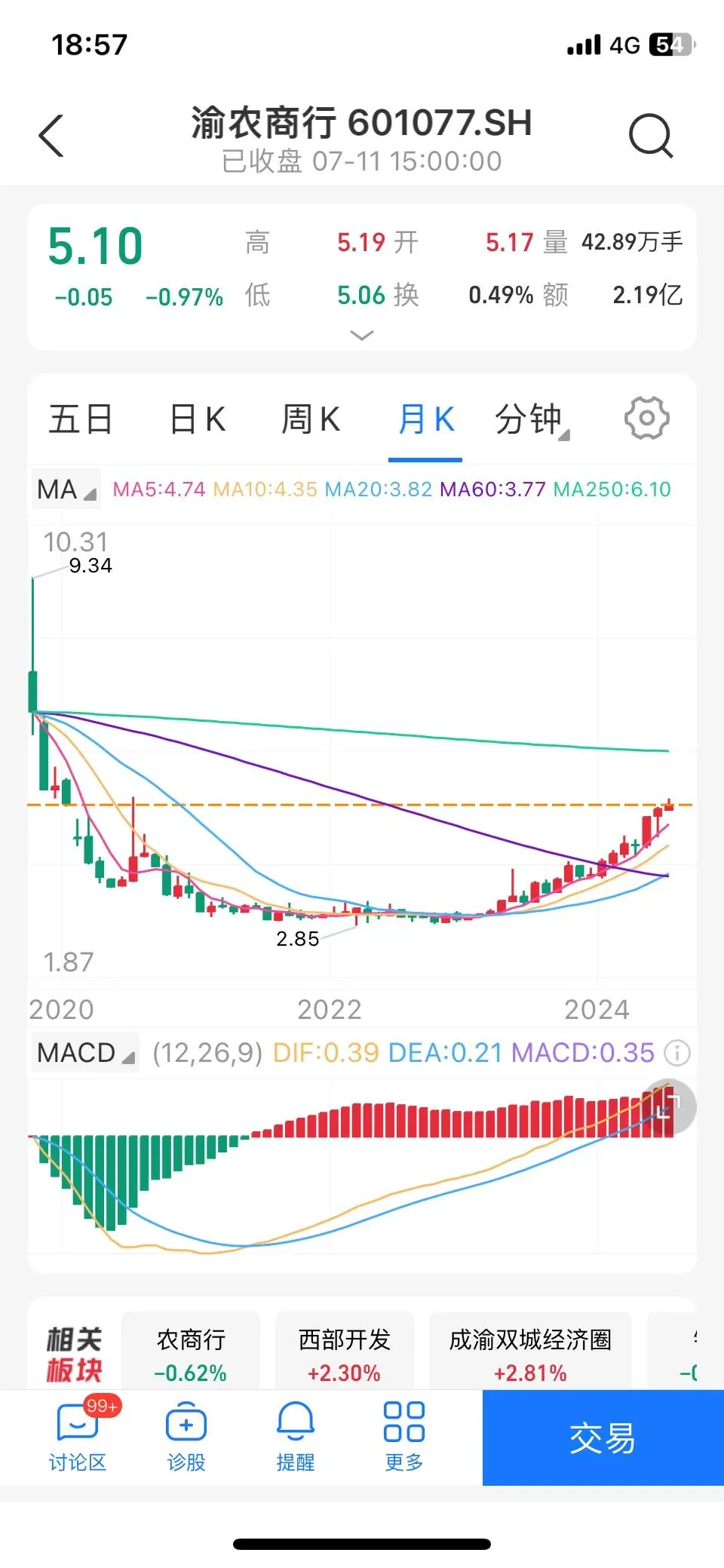Go back using the back arrow
The height and width of the screenshot is (1568, 724).
51,137
